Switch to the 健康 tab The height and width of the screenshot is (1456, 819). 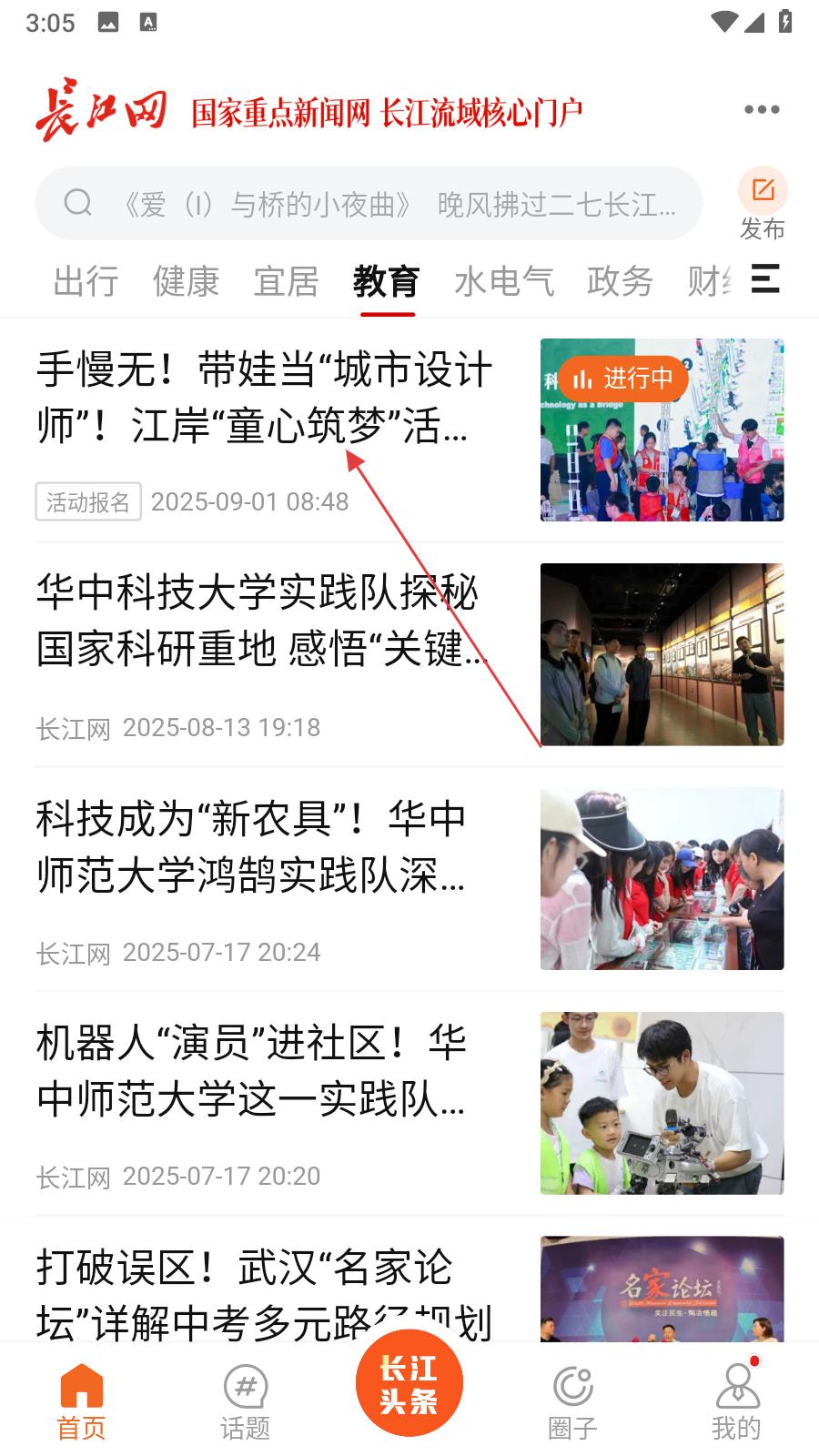coord(186,281)
